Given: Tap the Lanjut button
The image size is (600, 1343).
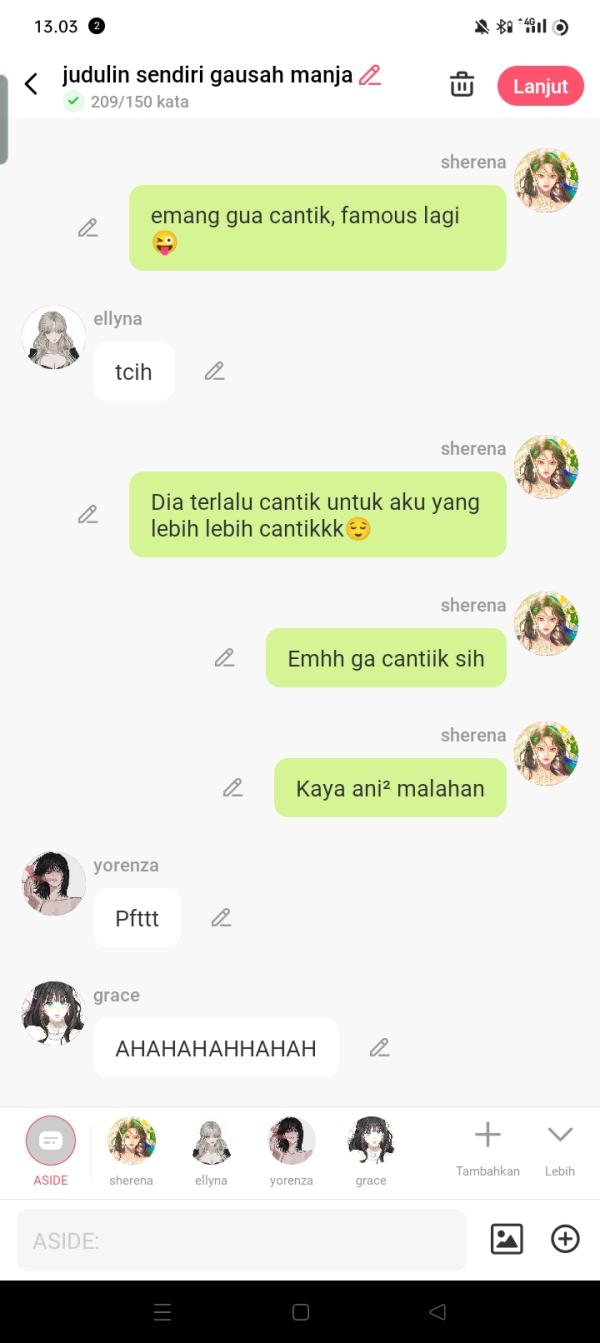Looking at the screenshot, I should point(540,86).
